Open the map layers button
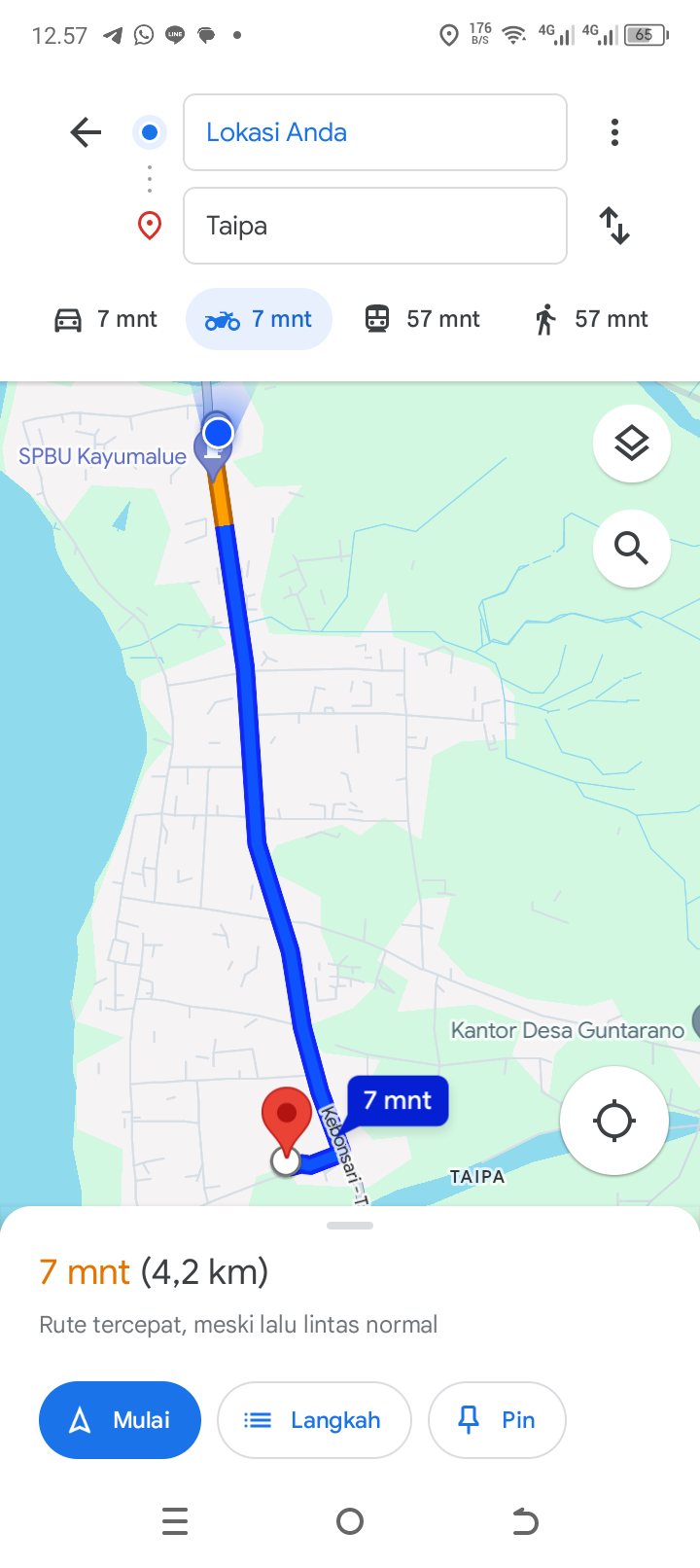This screenshot has width=700, height=1568. [632, 444]
